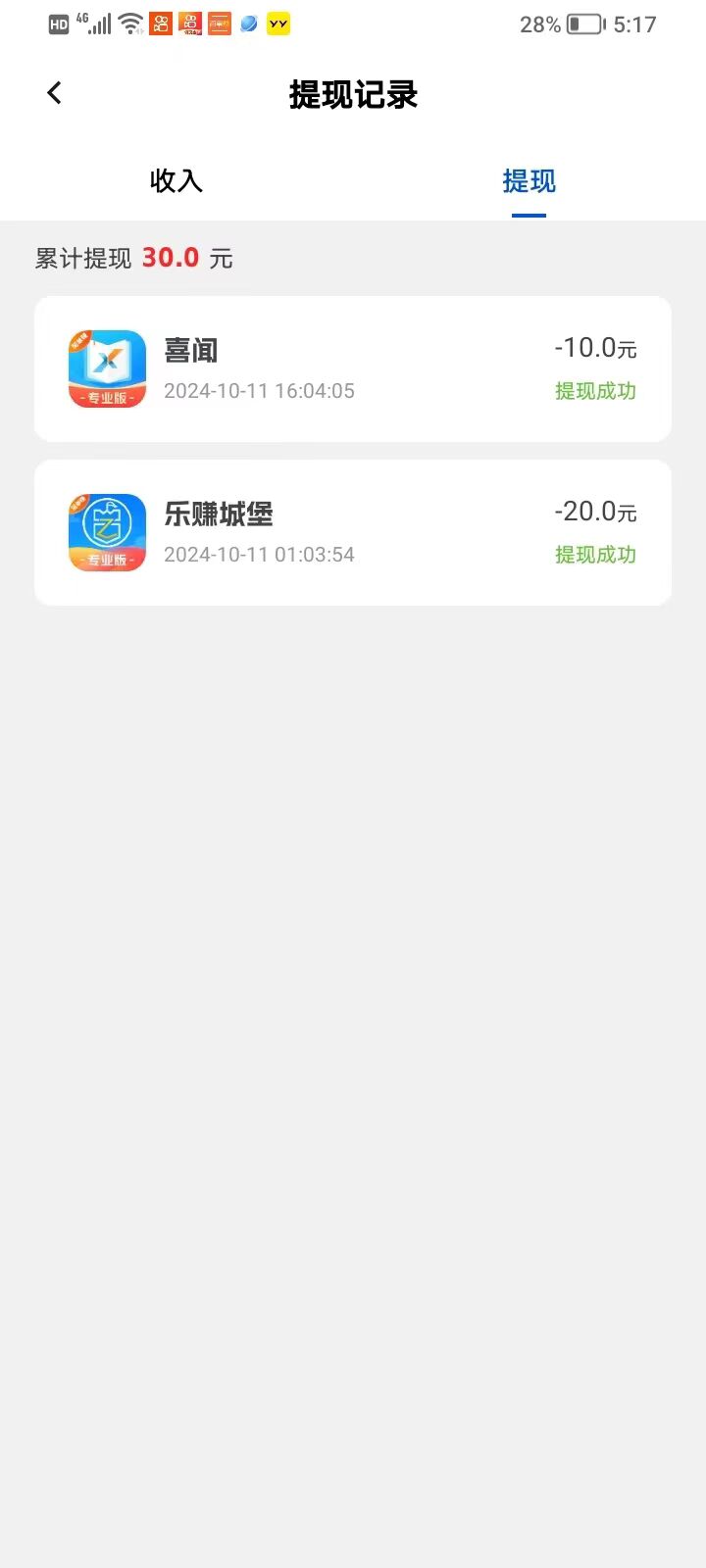The height and width of the screenshot is (1568, 706).
Task: Open the 乐赚城堡 withdrawal record
Action: tap(353, 533)
